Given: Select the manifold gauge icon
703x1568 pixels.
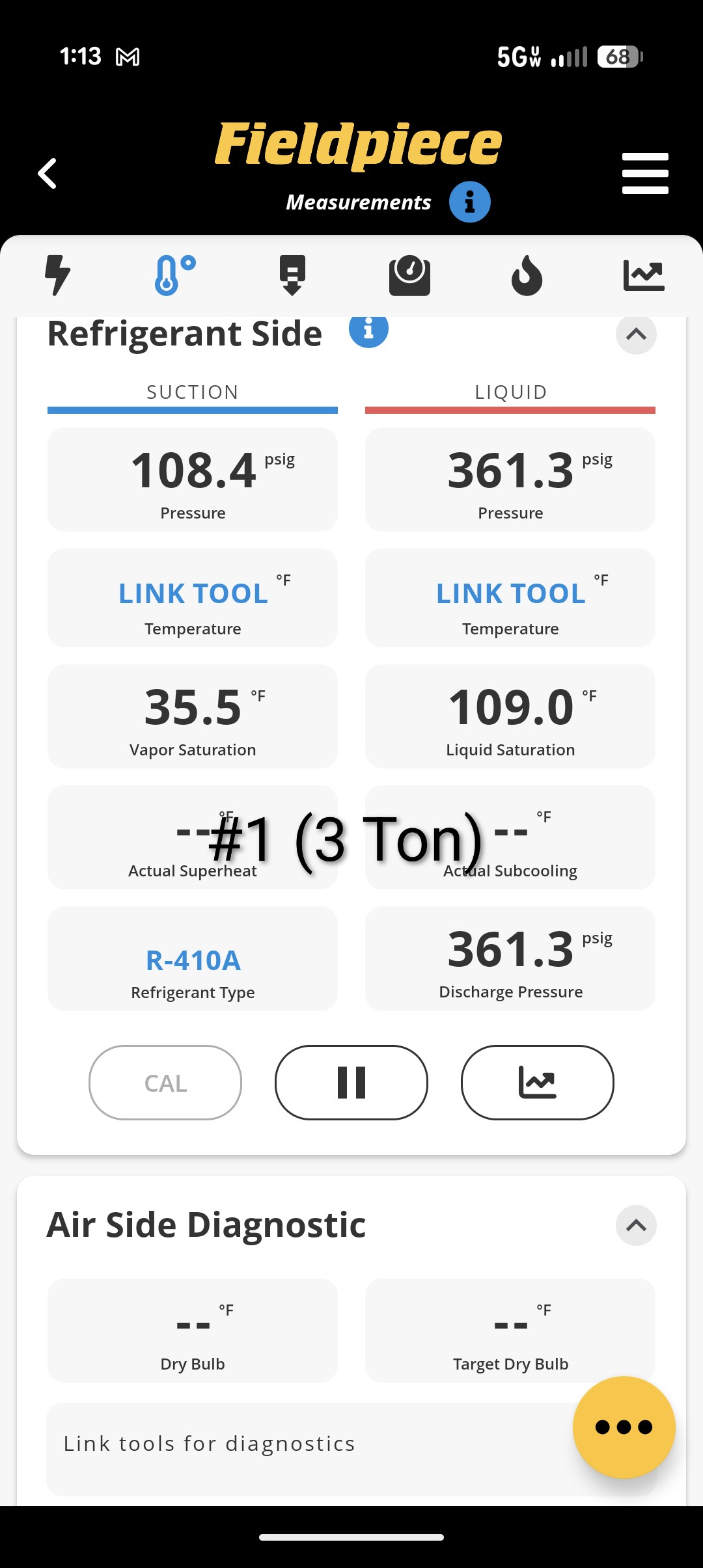Looking at the screenshot, I should pyautogui.click(x=409, y=276).
